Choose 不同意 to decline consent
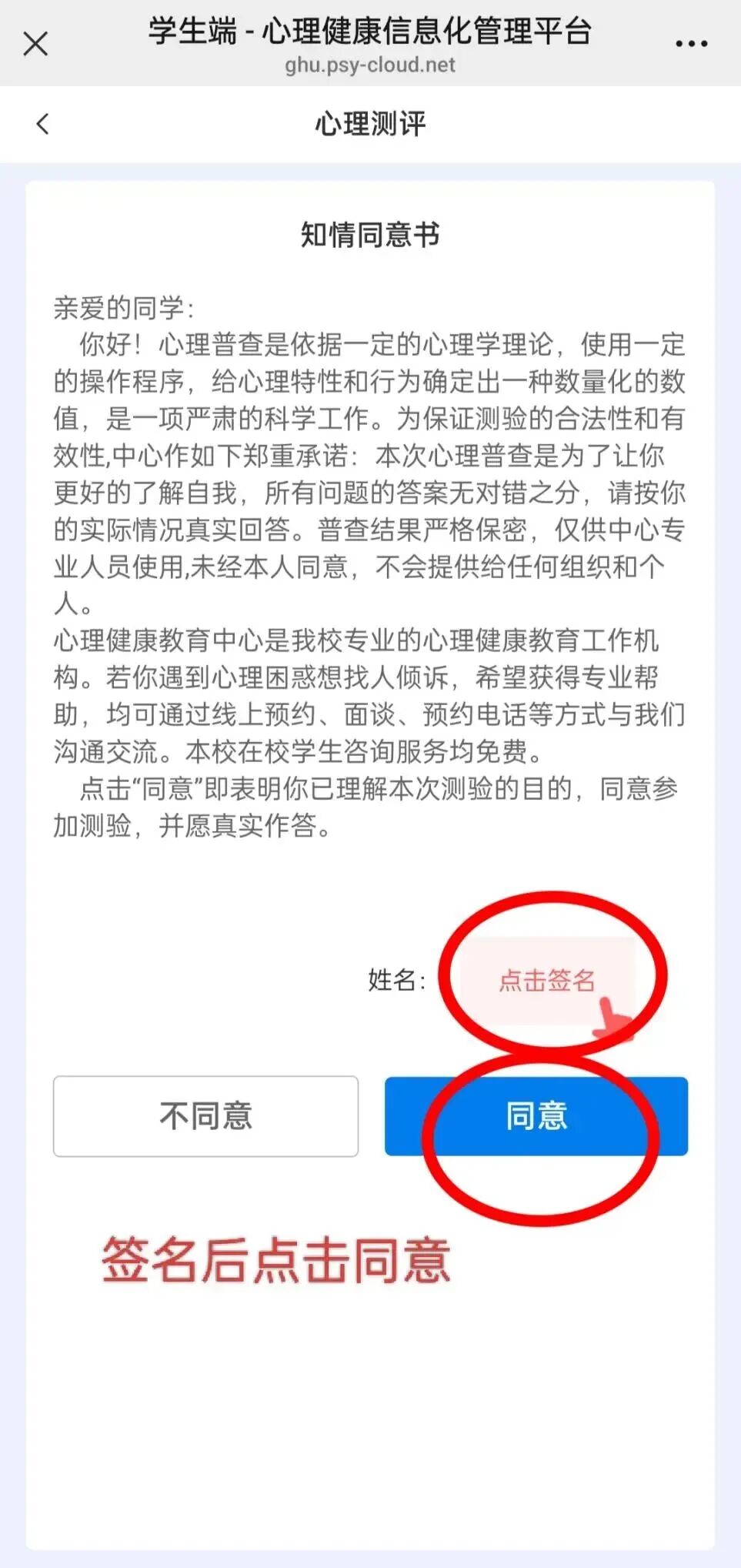741x1568 pixels. click(x=205, y=1115)
